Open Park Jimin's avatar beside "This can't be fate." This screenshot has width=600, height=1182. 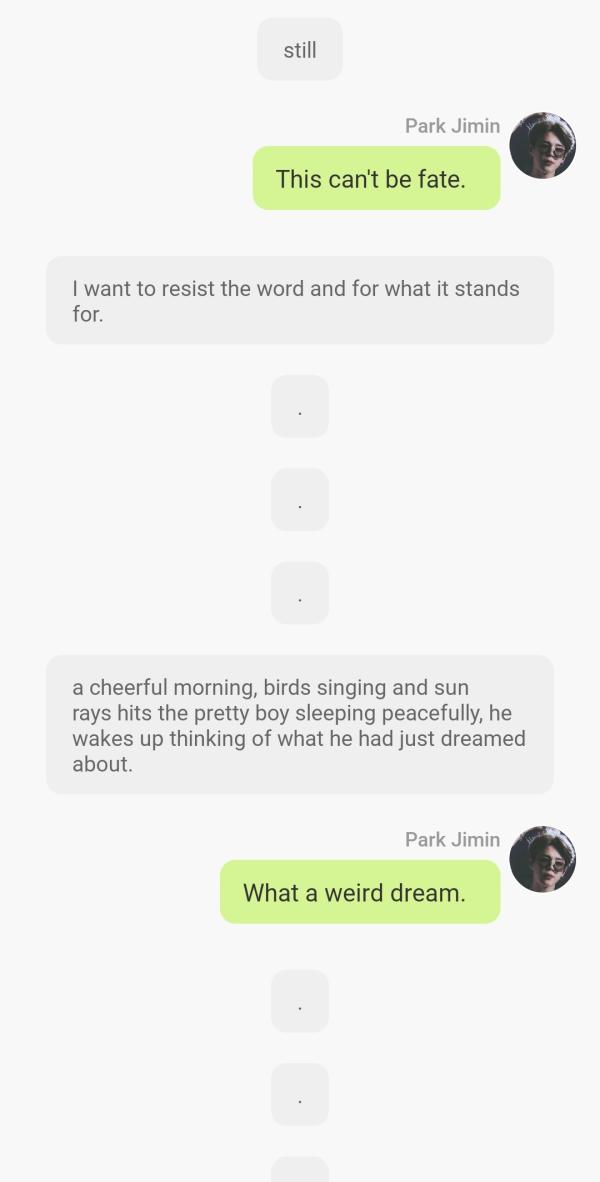[542, 146]
